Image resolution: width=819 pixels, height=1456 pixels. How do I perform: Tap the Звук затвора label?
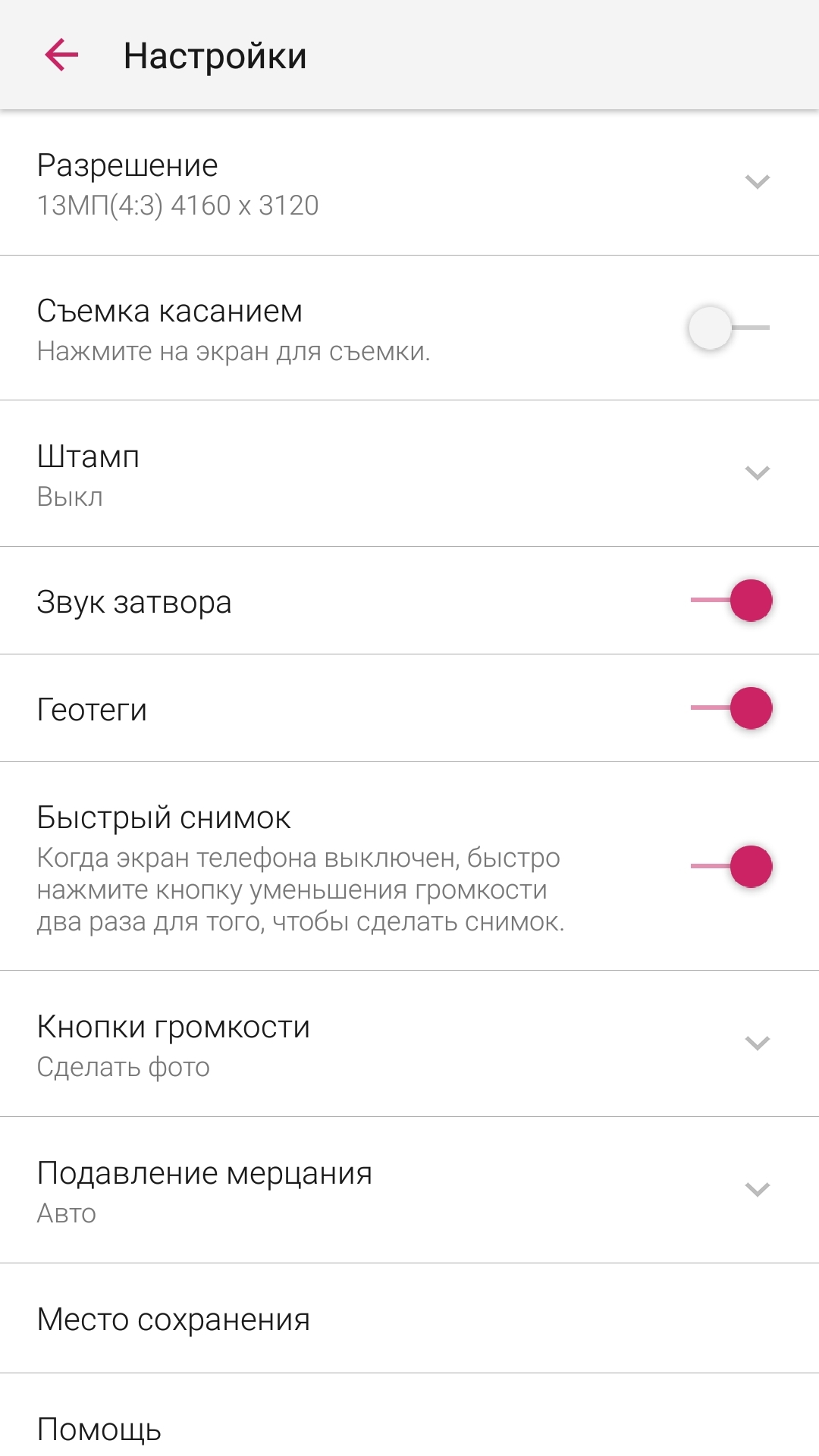click(135, 600)
